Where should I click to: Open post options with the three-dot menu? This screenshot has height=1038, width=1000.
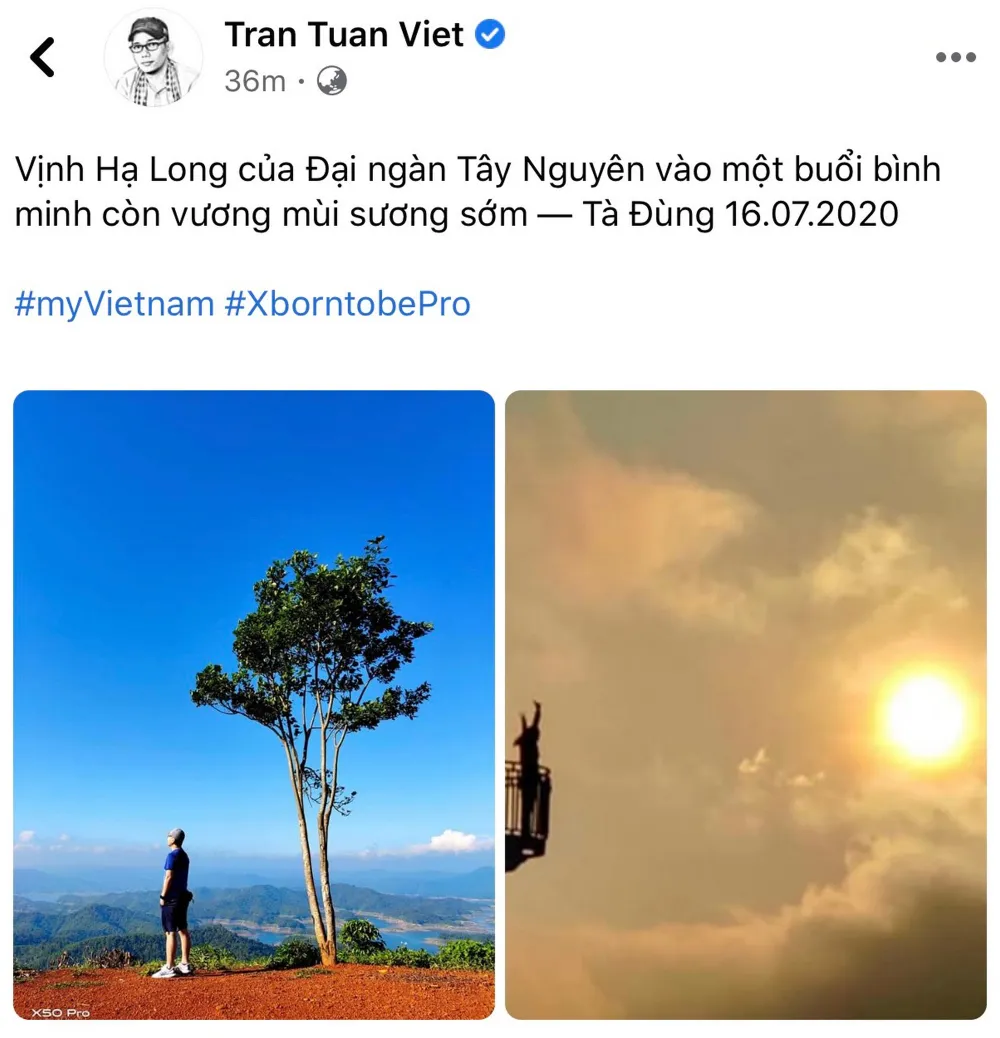pyautogui.click(x=958, y=57)
